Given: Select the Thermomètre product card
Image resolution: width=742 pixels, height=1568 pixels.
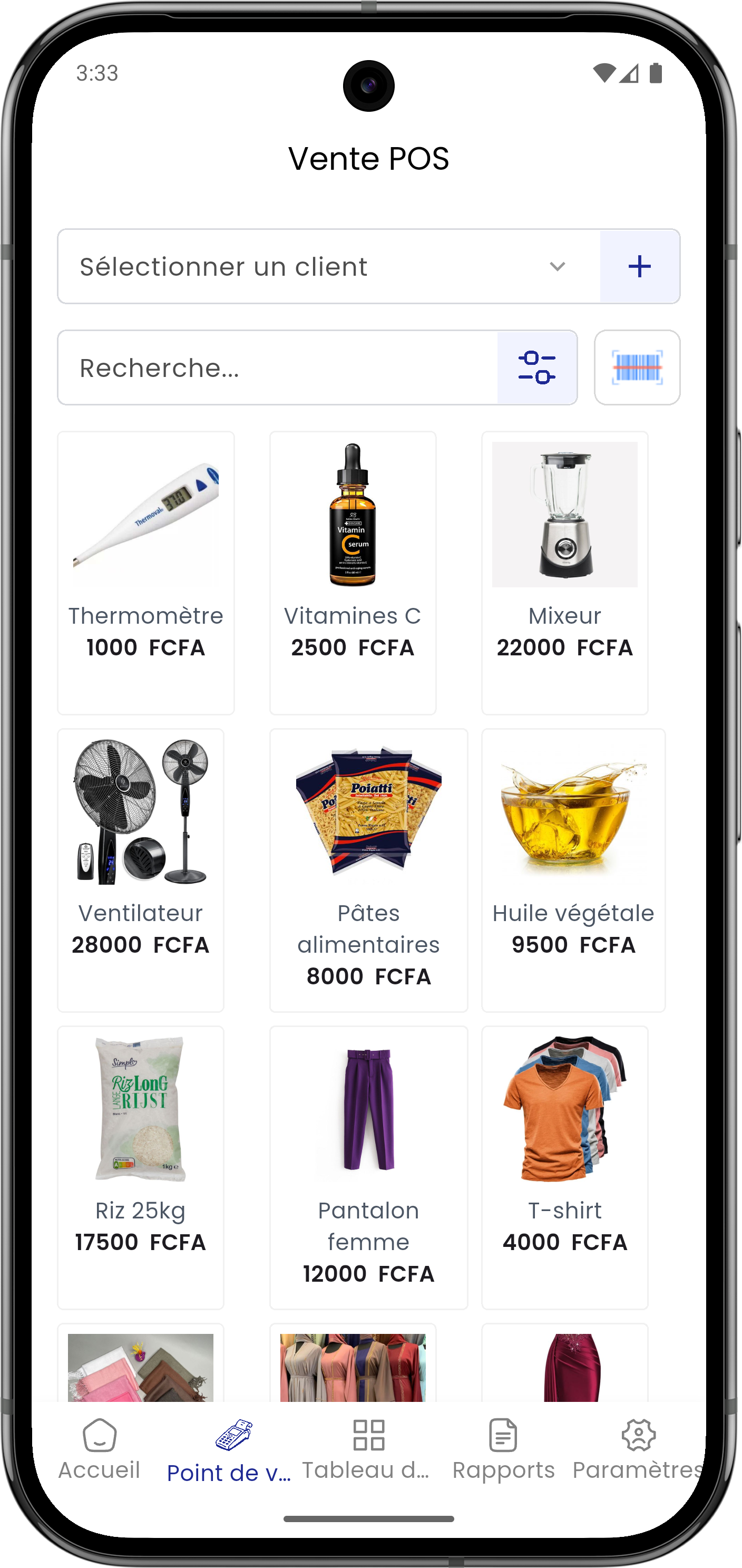Looking at the screenshot, I should (145, 572).
